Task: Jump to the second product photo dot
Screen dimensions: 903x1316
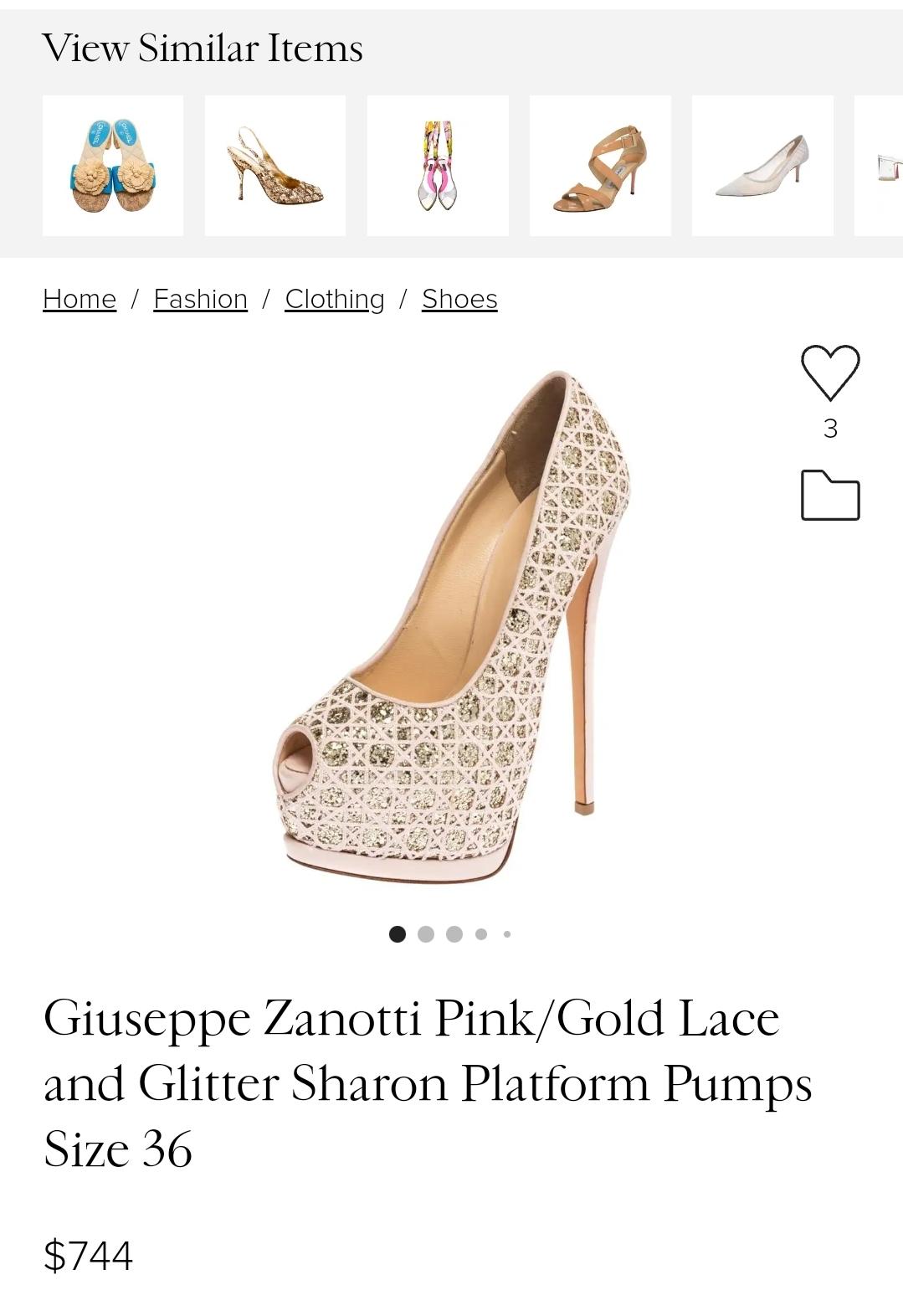Action: 426,934
